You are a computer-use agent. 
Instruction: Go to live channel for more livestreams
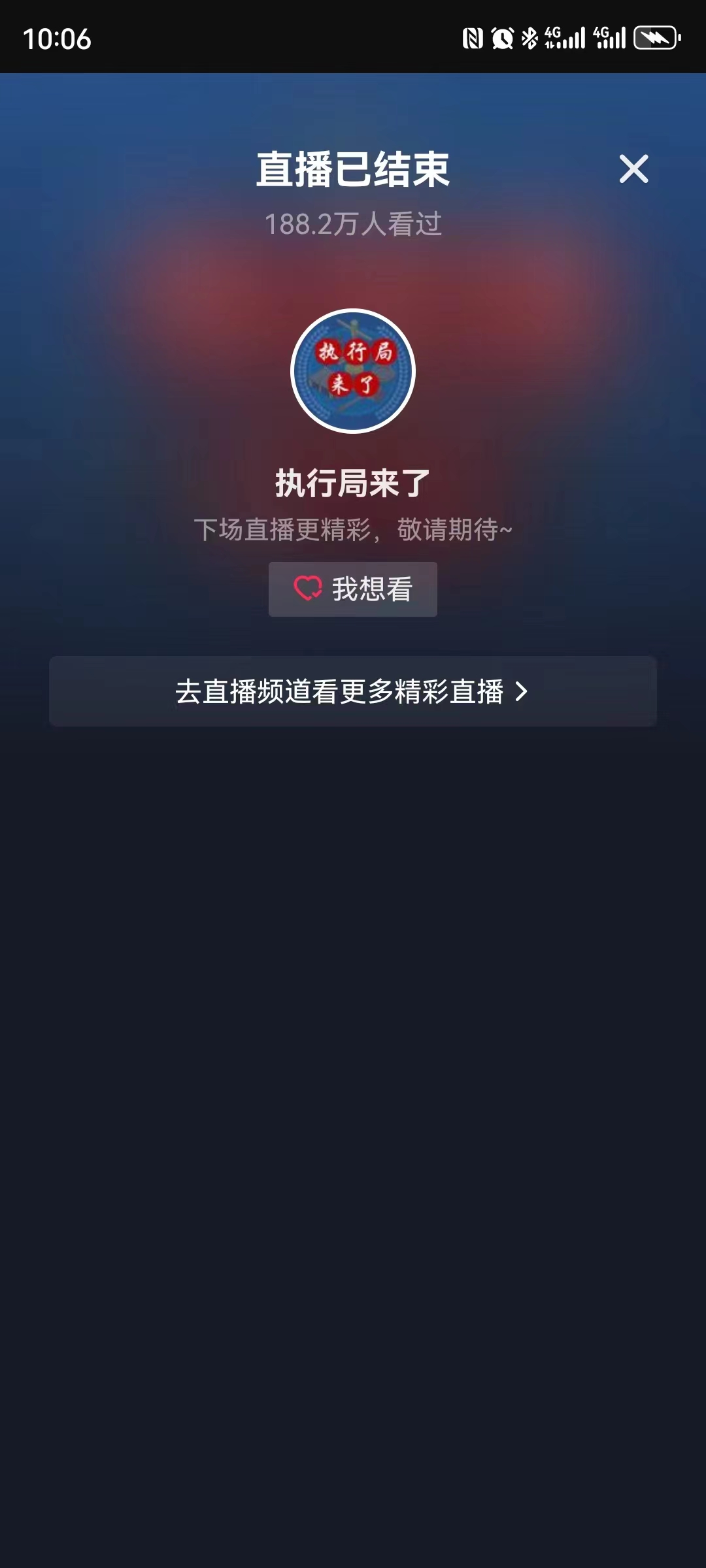[x=353, y=691]
